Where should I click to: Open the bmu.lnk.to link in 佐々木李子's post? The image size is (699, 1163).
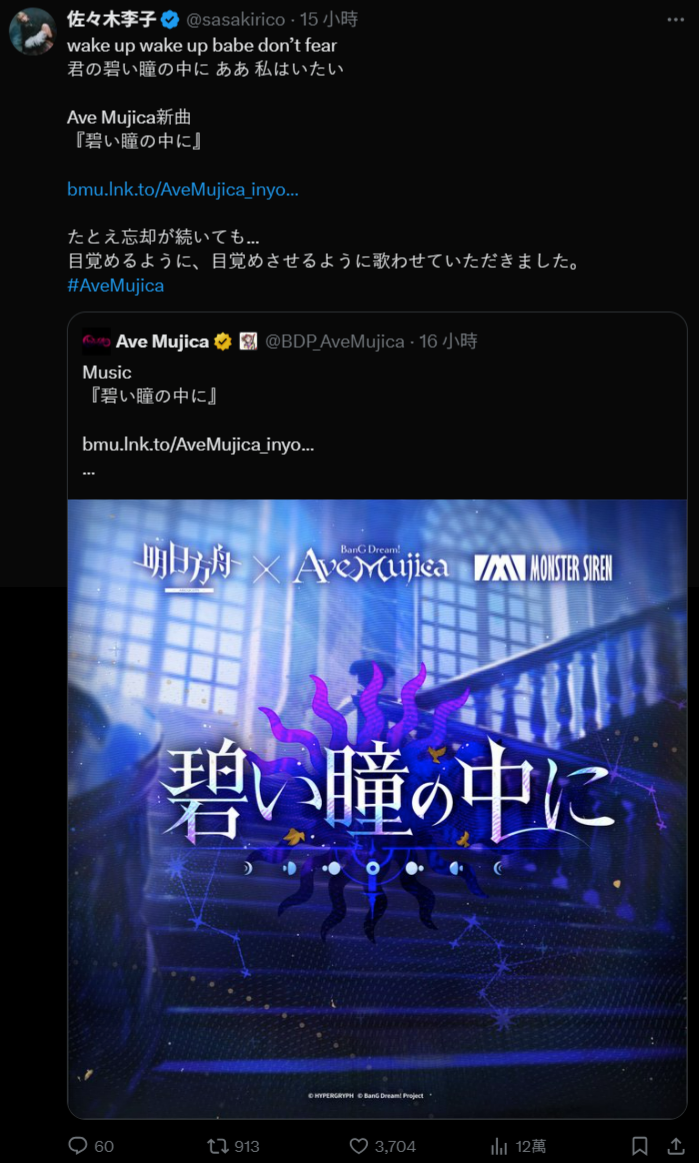[183, 189]
